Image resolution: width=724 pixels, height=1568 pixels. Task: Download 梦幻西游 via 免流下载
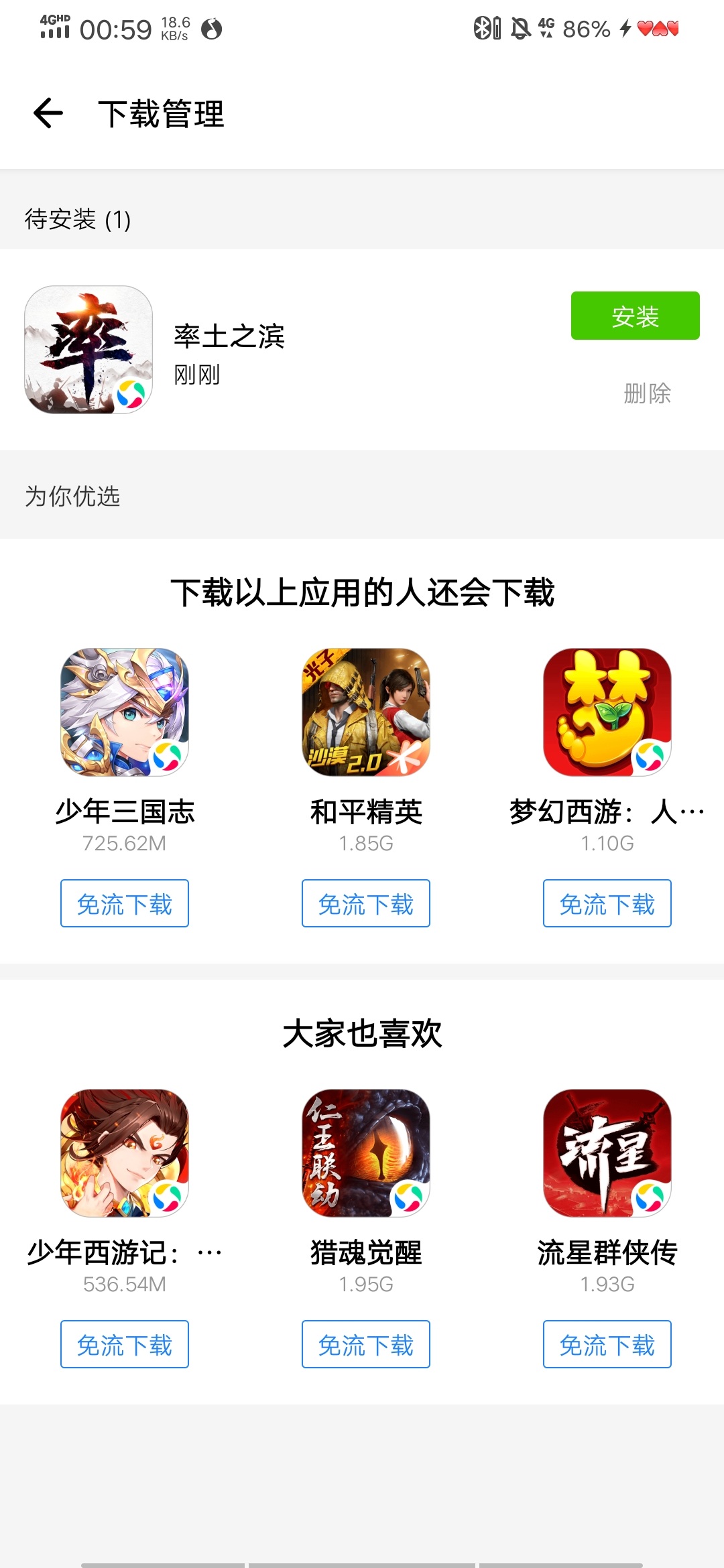(607, 903)
